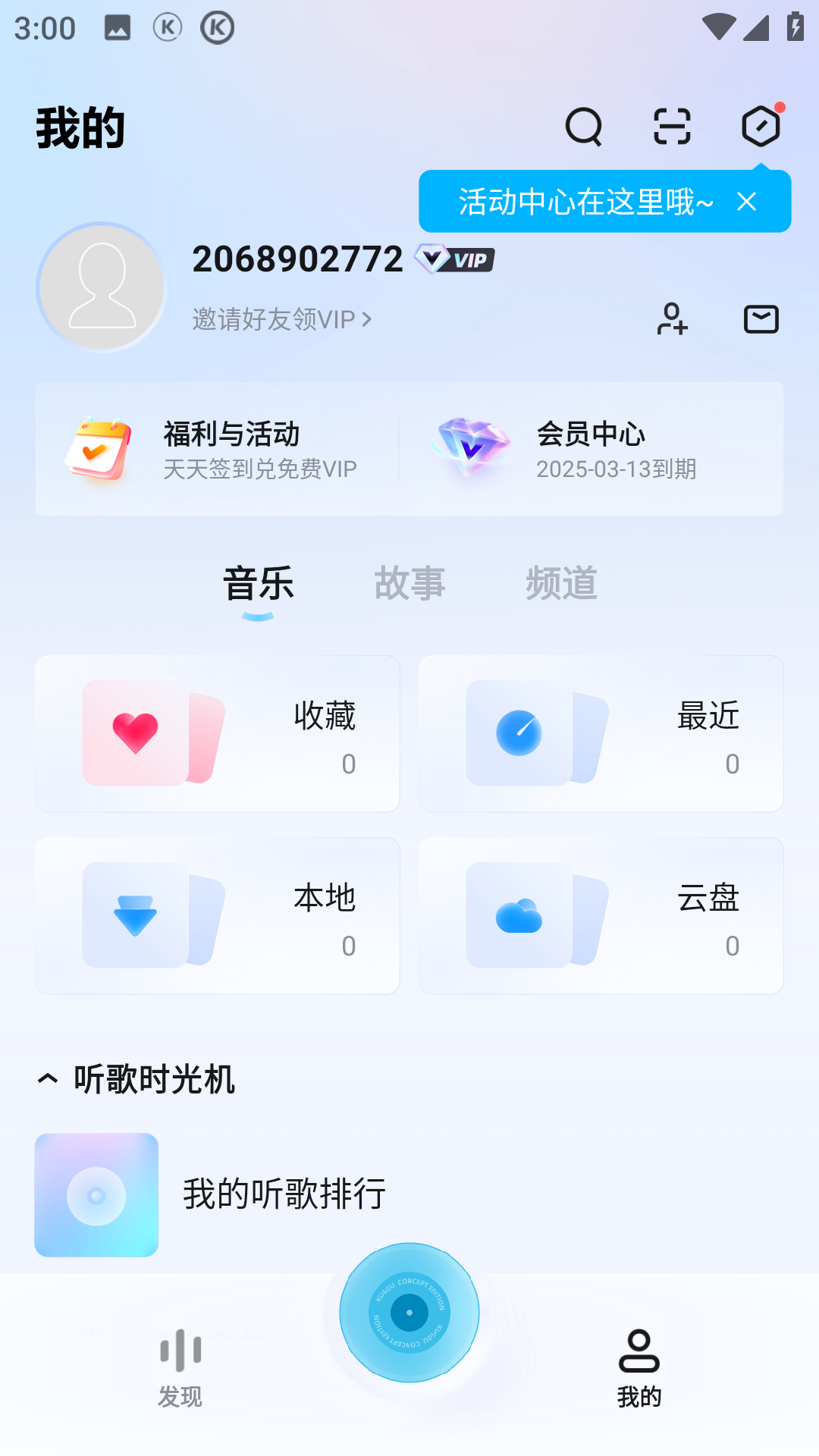
Task: Open the activity center hexagon icon
Action: click(x=761, y=127)
